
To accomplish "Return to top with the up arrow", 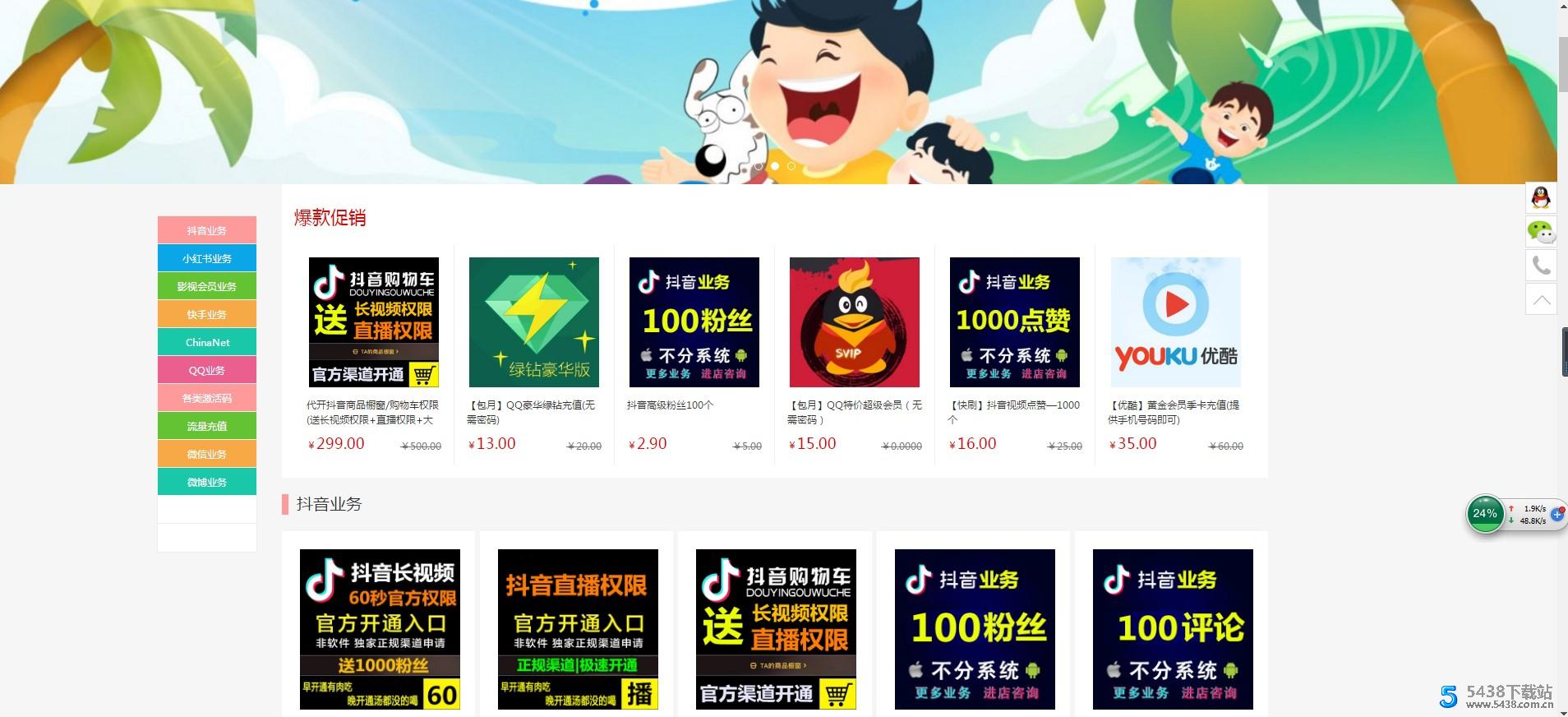I will coord(1541,299).
